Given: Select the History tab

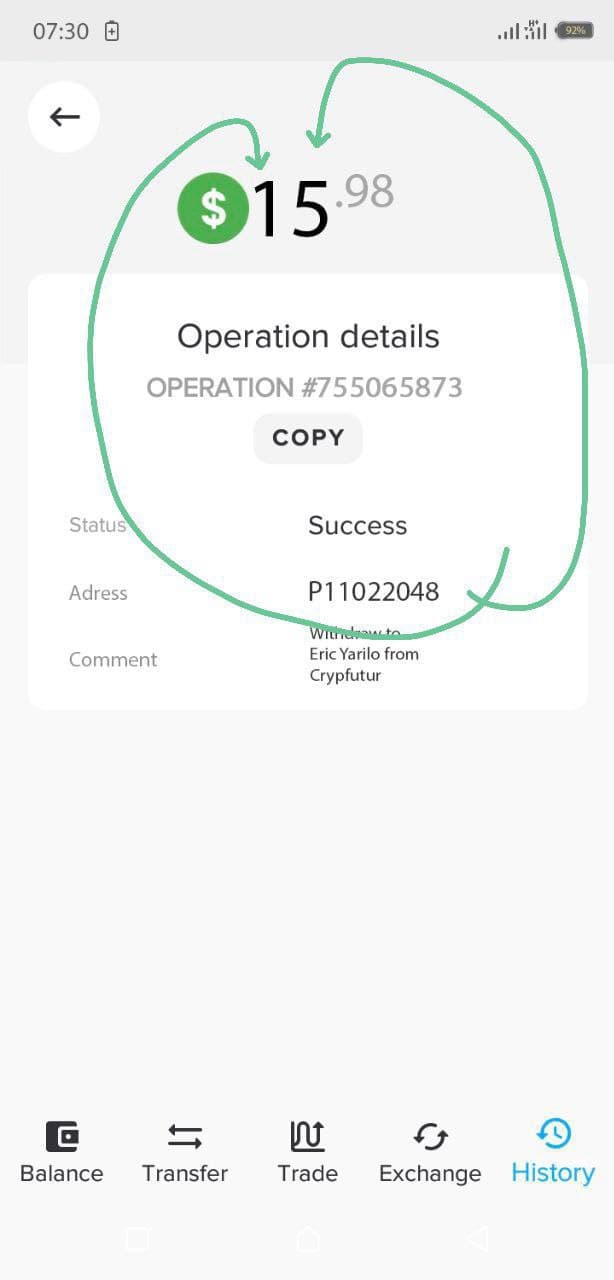Looking at the screenshot, I should tap(553, 1152).
